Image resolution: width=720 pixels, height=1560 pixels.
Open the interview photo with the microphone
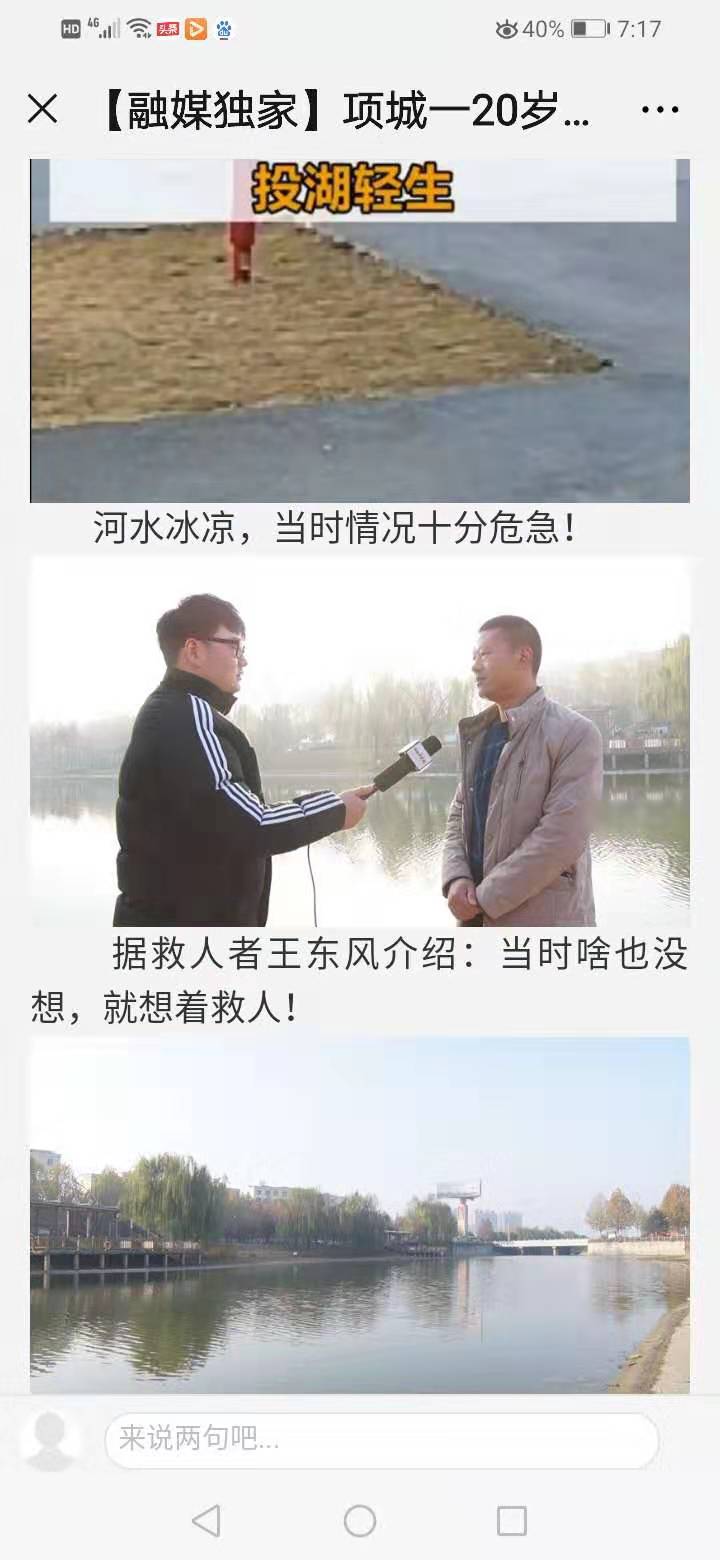[360, 741]
